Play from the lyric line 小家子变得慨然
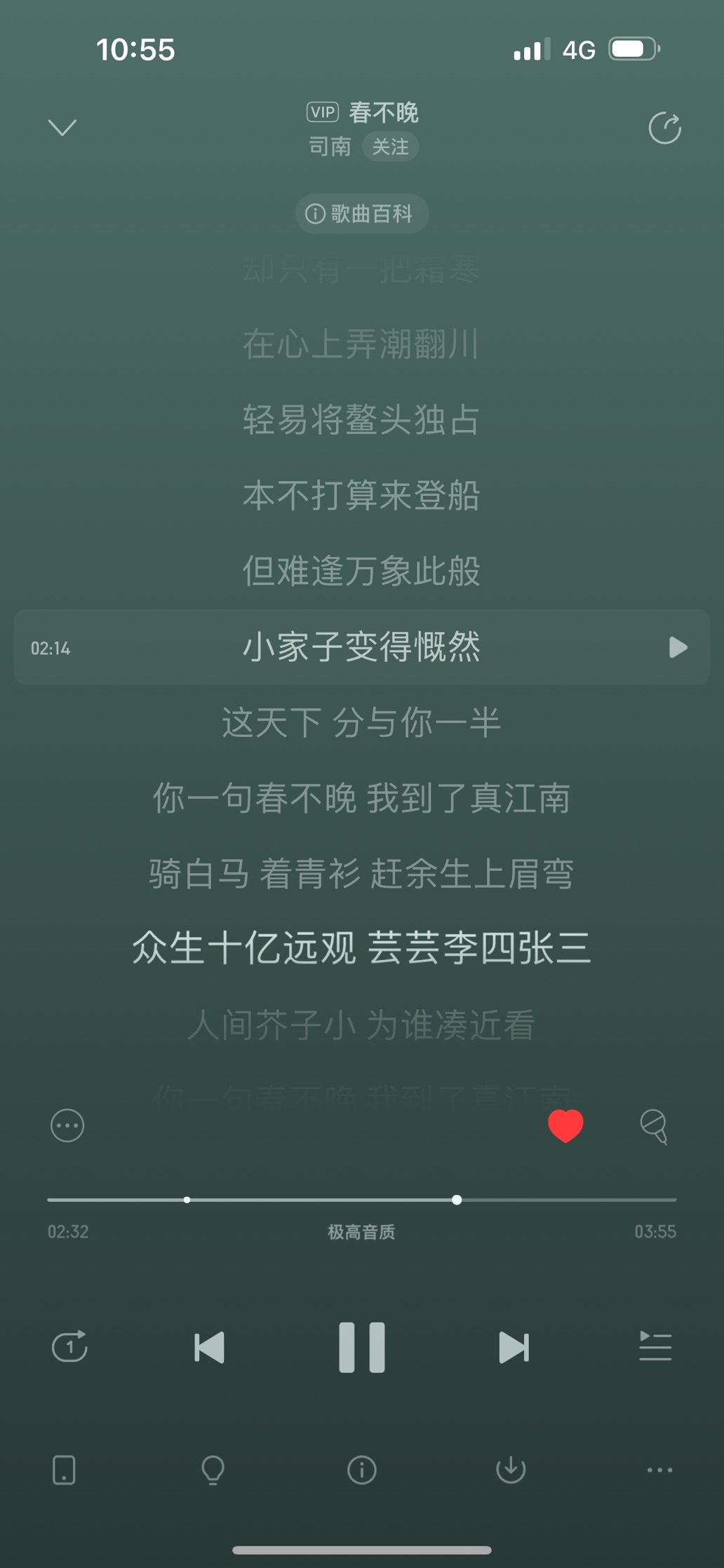Image resolution: width=724 pixels, height=1568 pixels. pyautogui.click(x=676, y=648)
